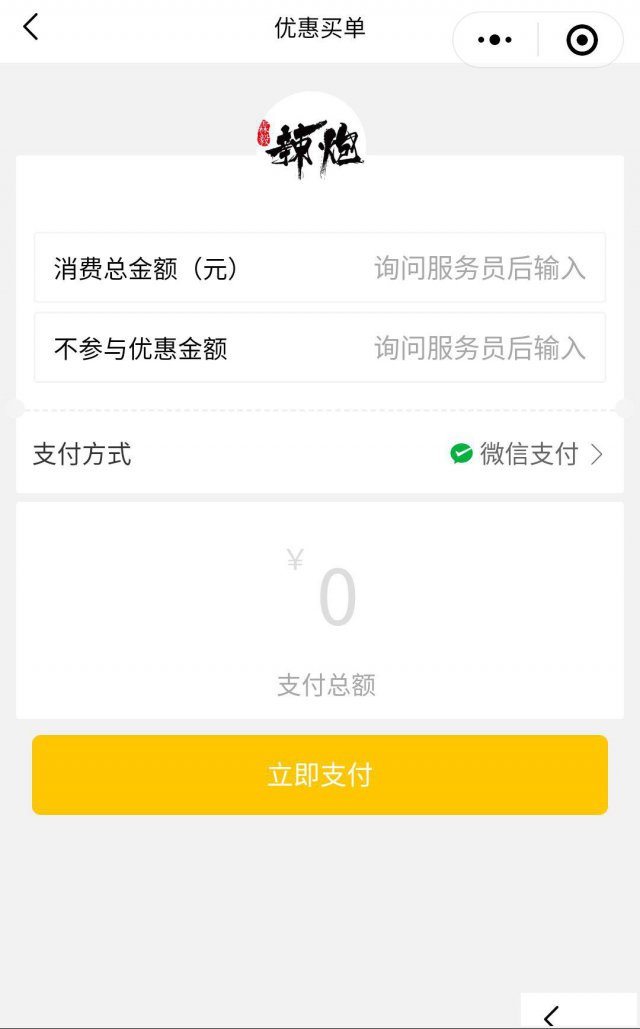The width and height of the screenshot is (640, 1029).
Task: Close the mini program with the circle icon
Action: pyautogui.click(x=581, y=40)
